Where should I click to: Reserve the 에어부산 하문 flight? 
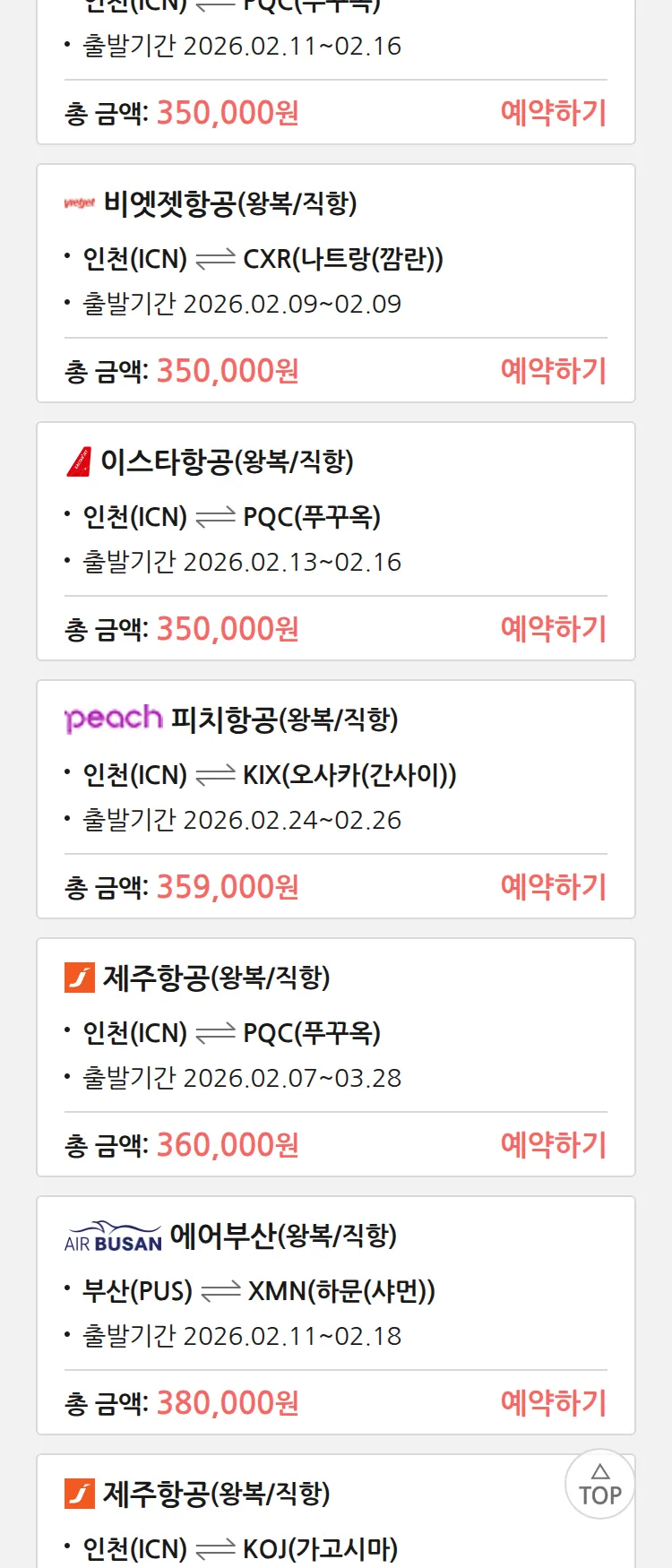click(553, 1402)
